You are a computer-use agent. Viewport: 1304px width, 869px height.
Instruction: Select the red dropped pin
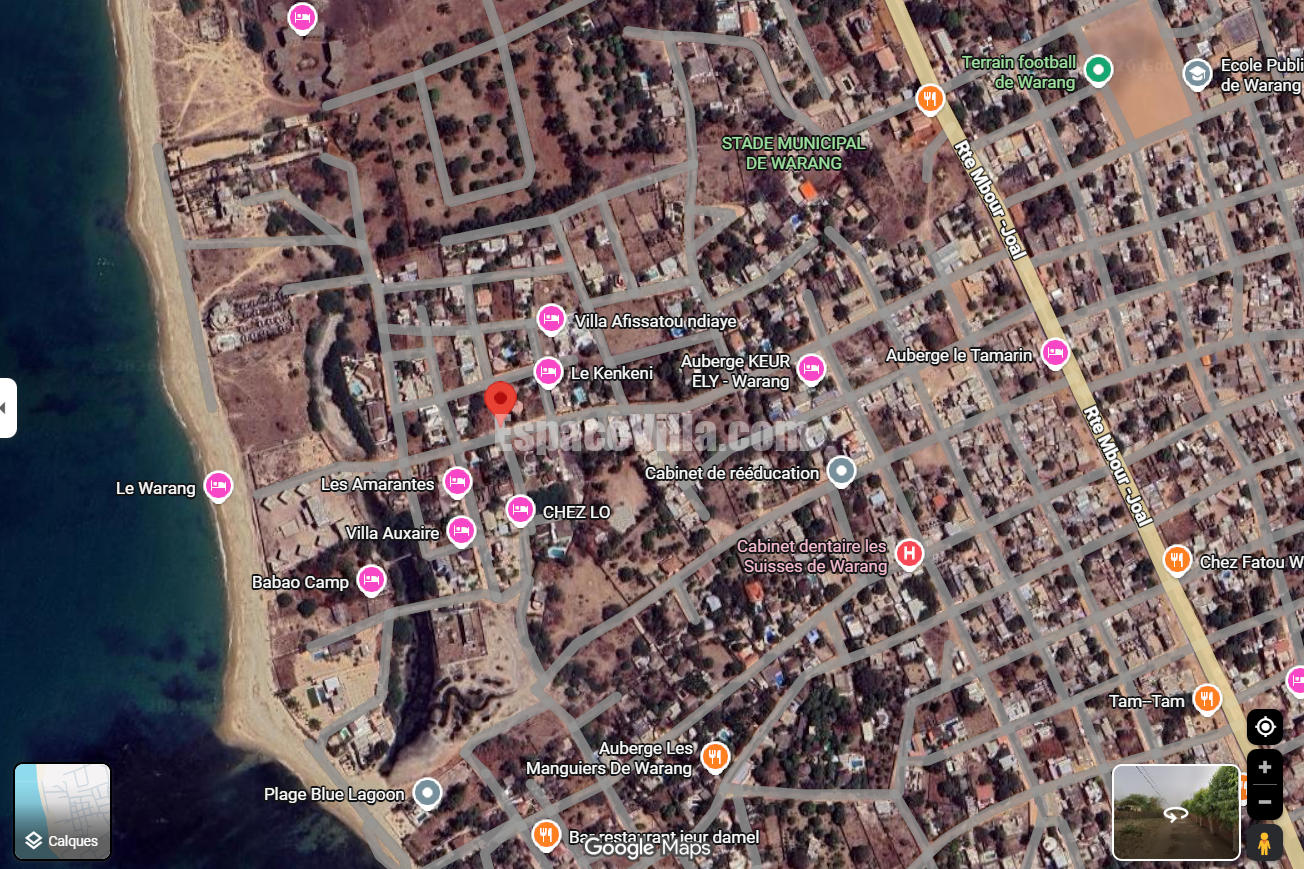point(500,401)
